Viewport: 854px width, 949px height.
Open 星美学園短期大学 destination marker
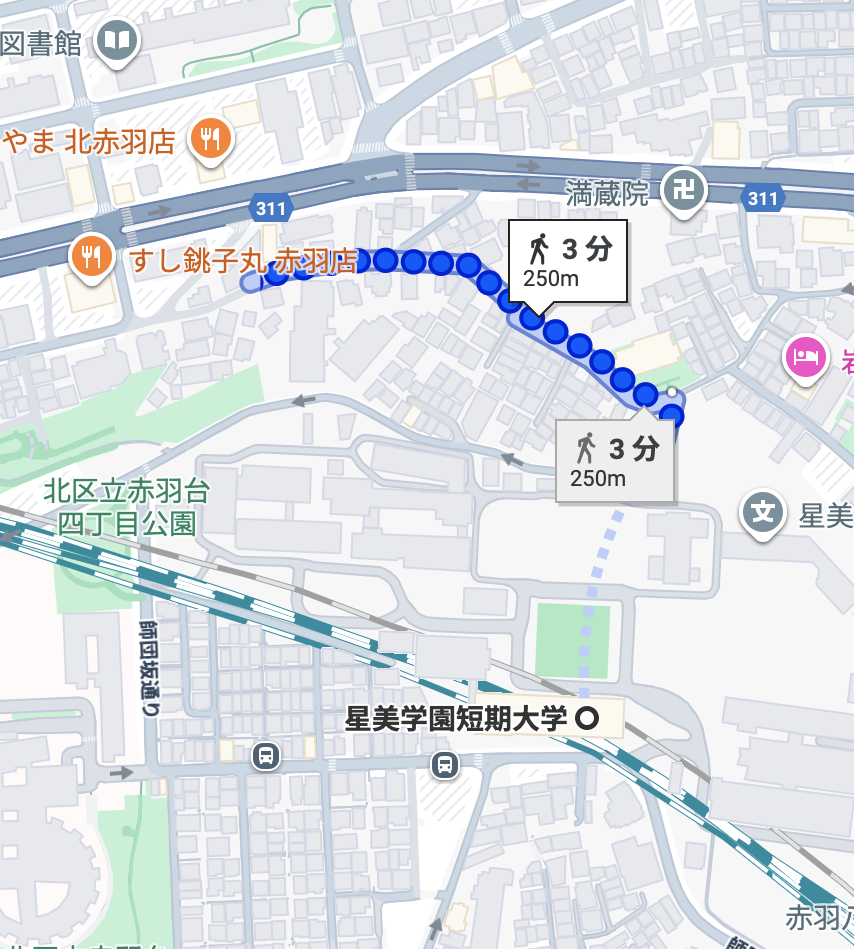(x=589, y=718)
